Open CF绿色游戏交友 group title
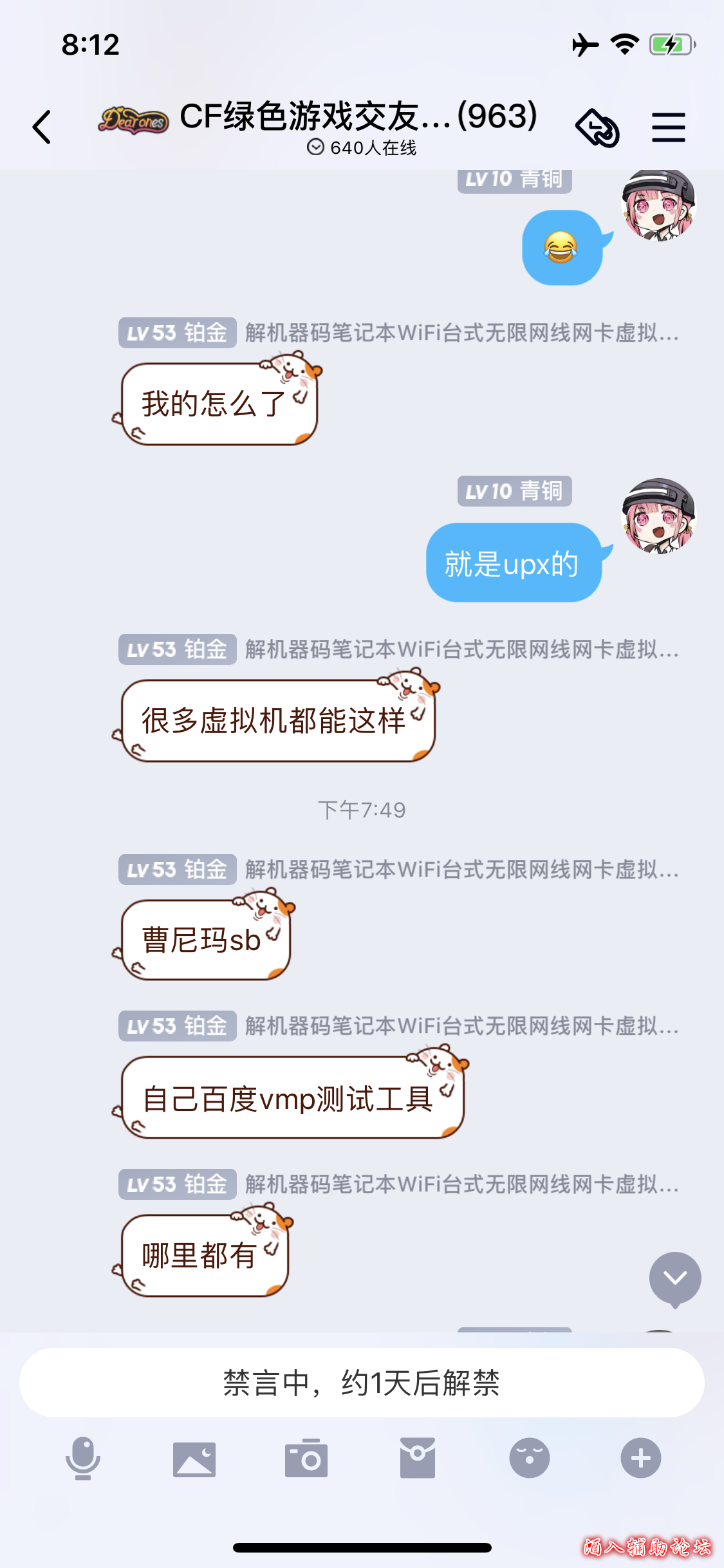The image size is (724, 1568). coord(358,118)
